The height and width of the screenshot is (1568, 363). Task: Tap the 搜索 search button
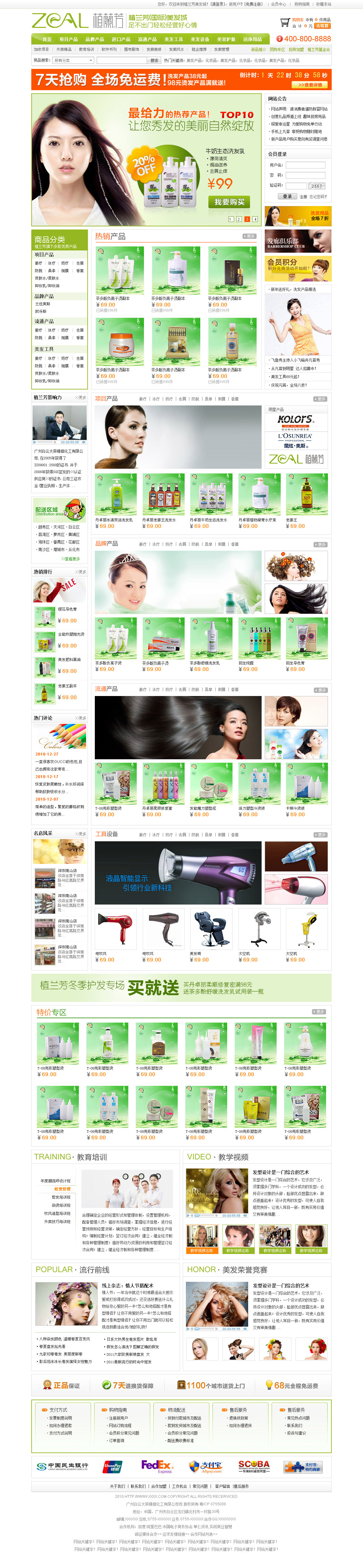point(155,60)
